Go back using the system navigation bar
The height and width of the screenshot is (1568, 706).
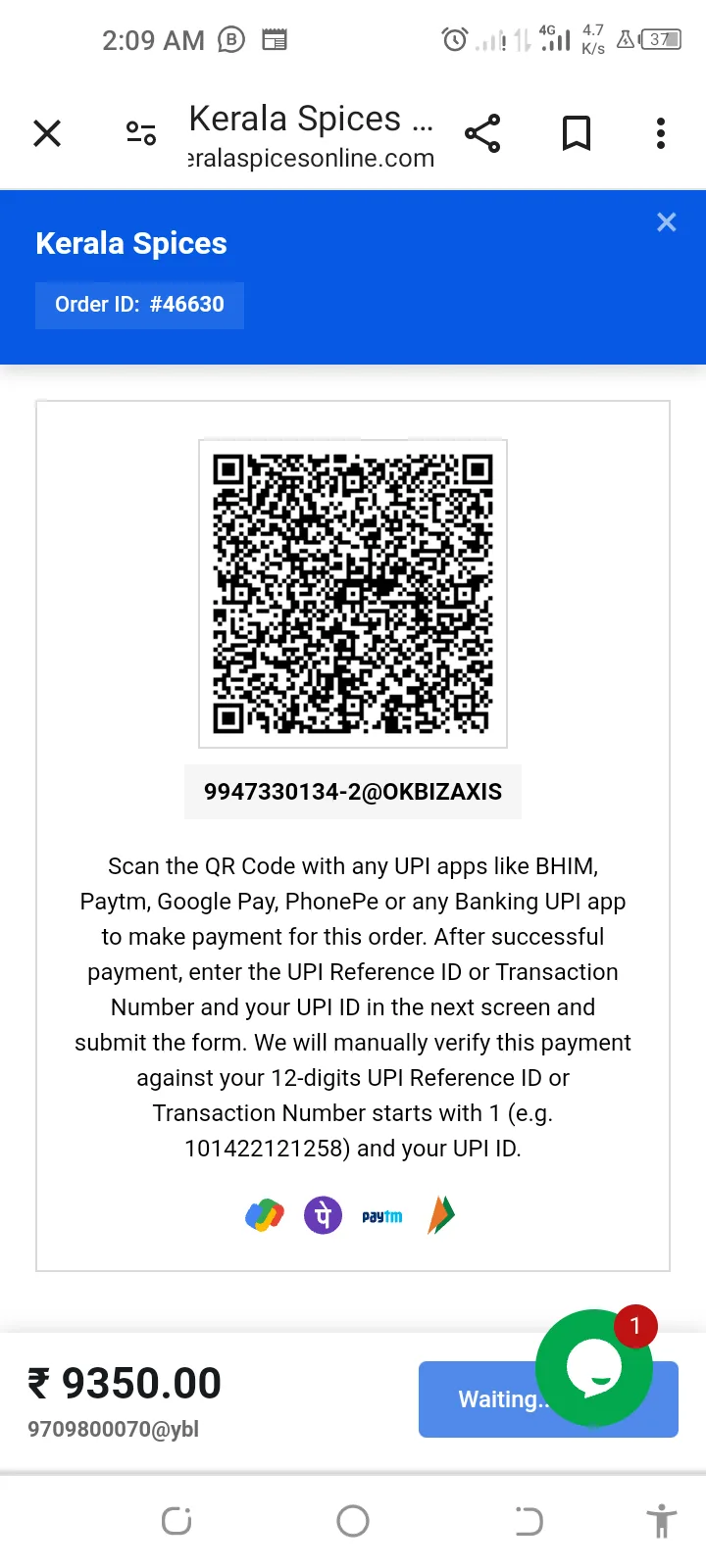[x=529, y=1521]
